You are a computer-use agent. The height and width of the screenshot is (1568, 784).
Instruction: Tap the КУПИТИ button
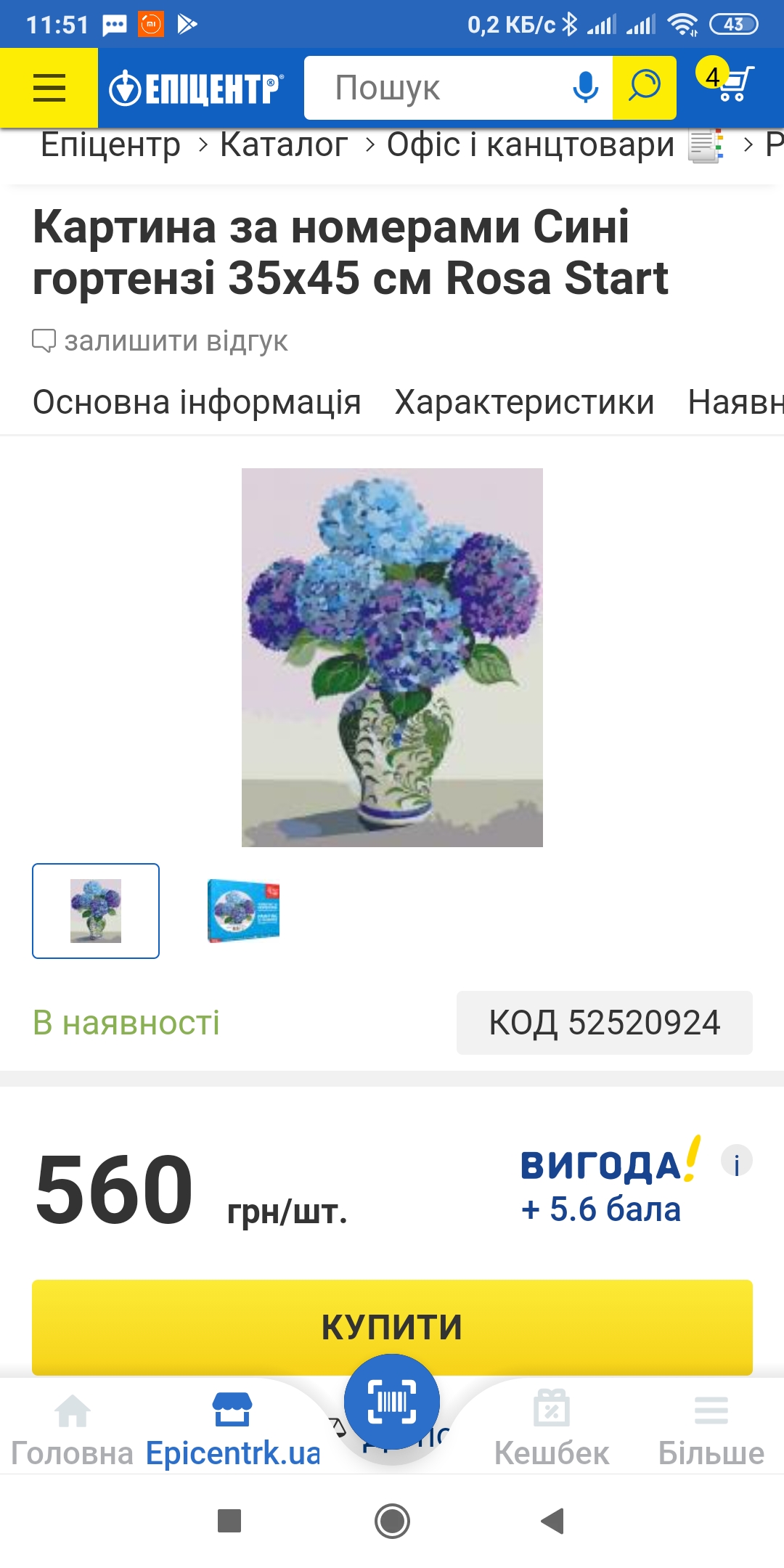coord(392,1327)
